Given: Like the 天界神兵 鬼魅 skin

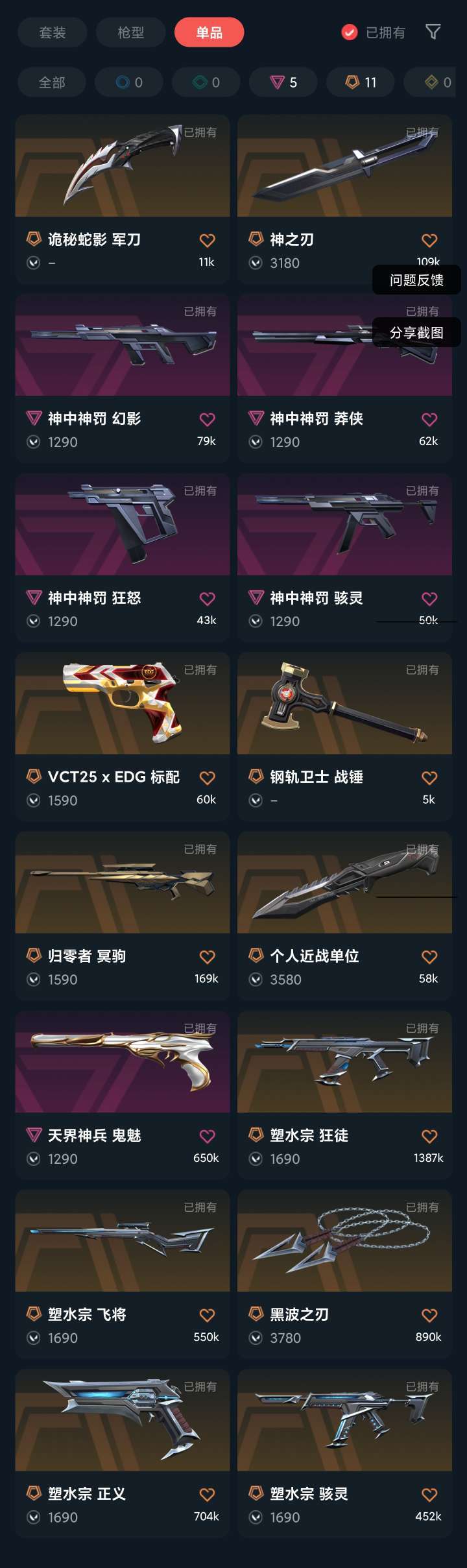Looking at the screenshot, I should click(207, 1136).
